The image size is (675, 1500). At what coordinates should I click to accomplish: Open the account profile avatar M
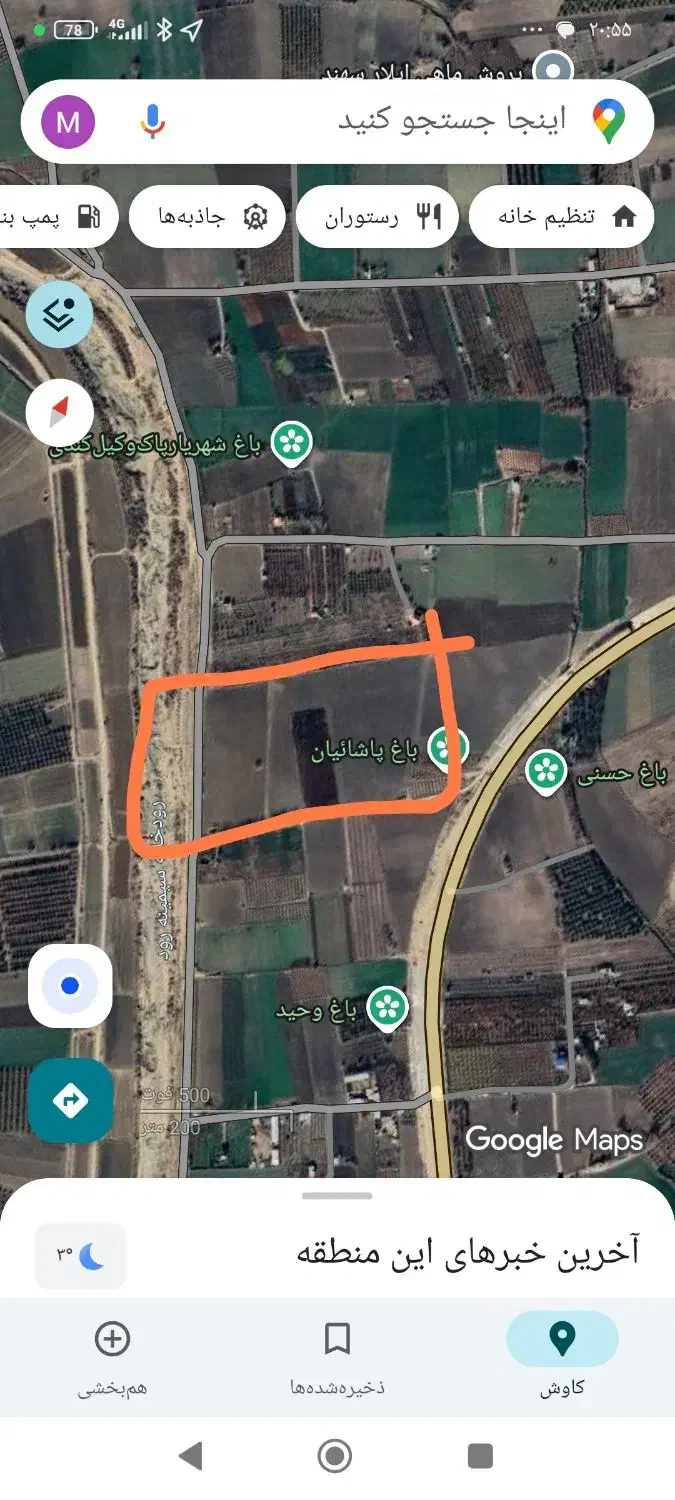(x=68, y=122)
